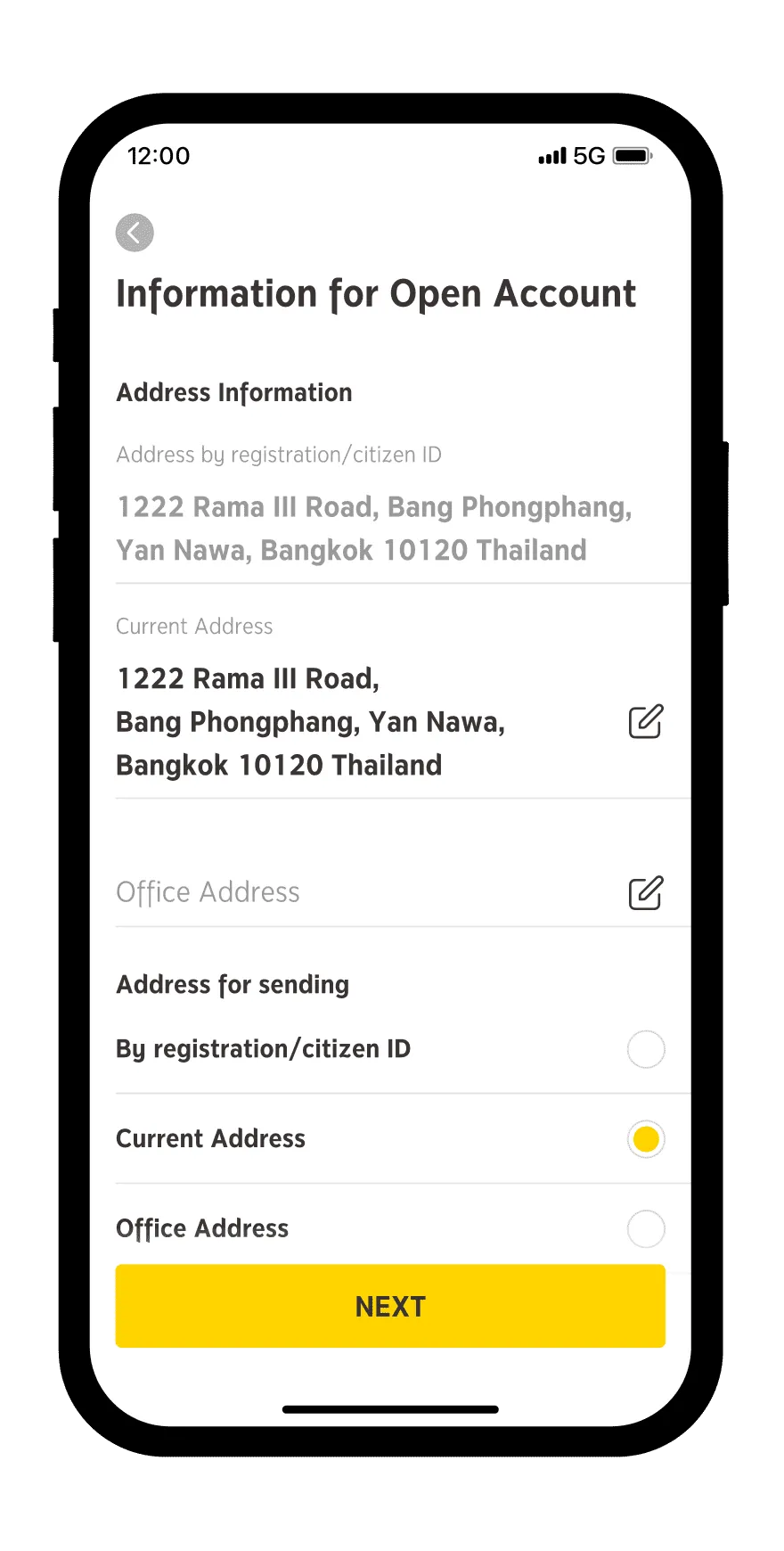Edit the Current Address

646,721
